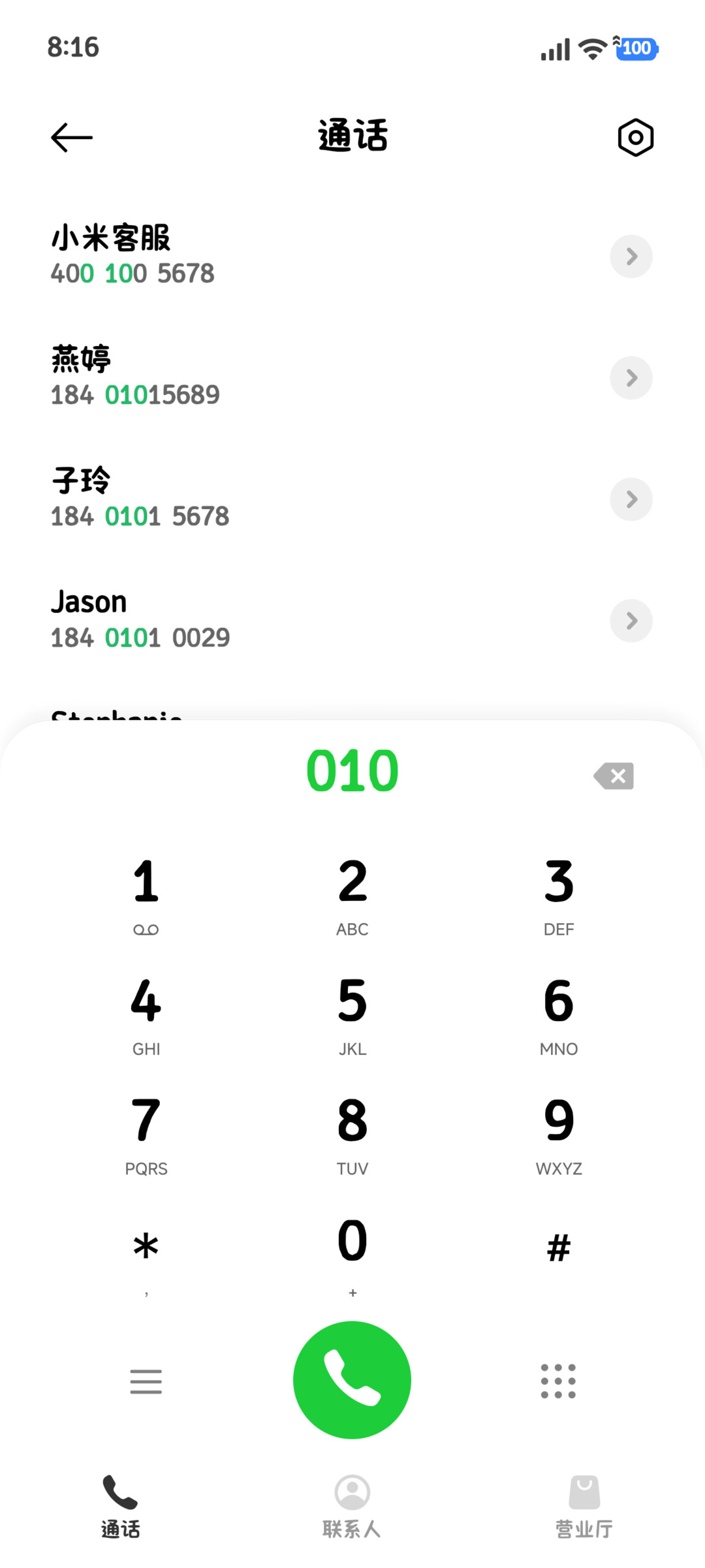705x1568 pixels.
Task: Open details chevron for Jason
Action: (x=631, y=621)
